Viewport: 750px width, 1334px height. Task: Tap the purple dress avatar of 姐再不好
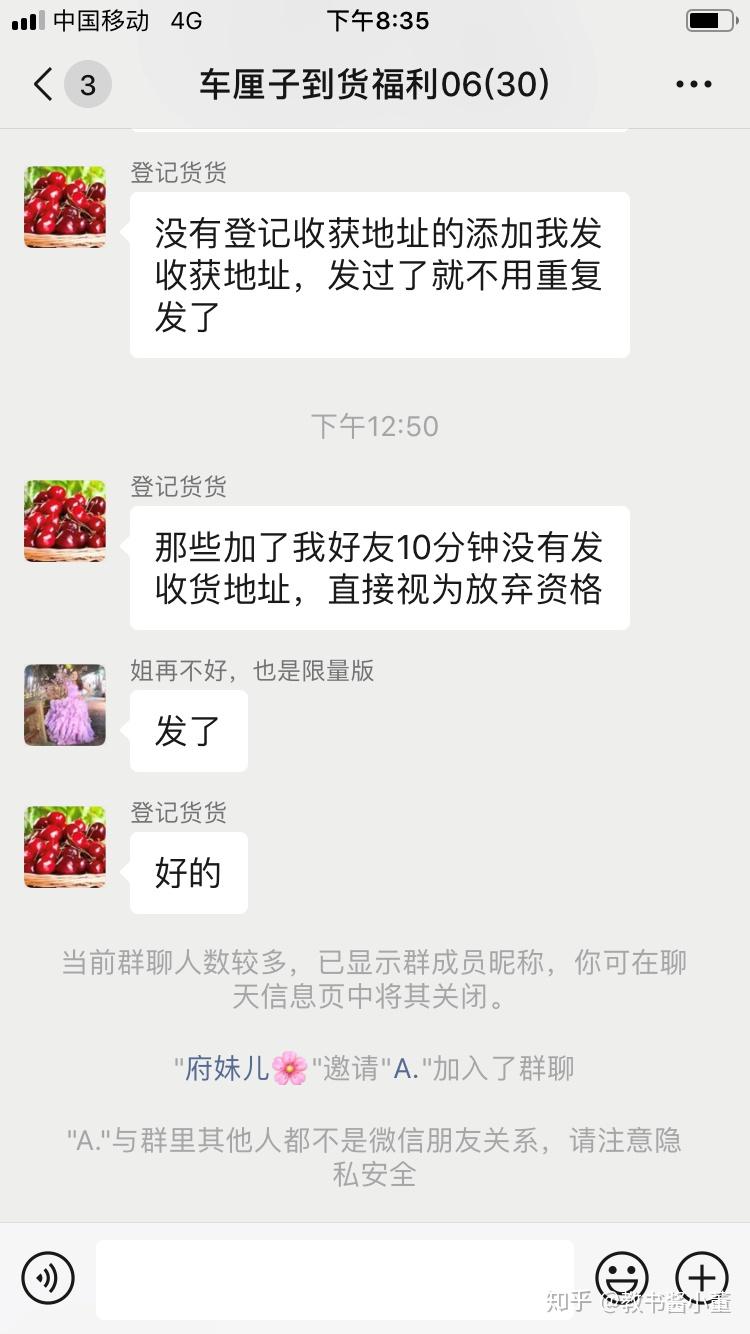click(x=64, y=705)
